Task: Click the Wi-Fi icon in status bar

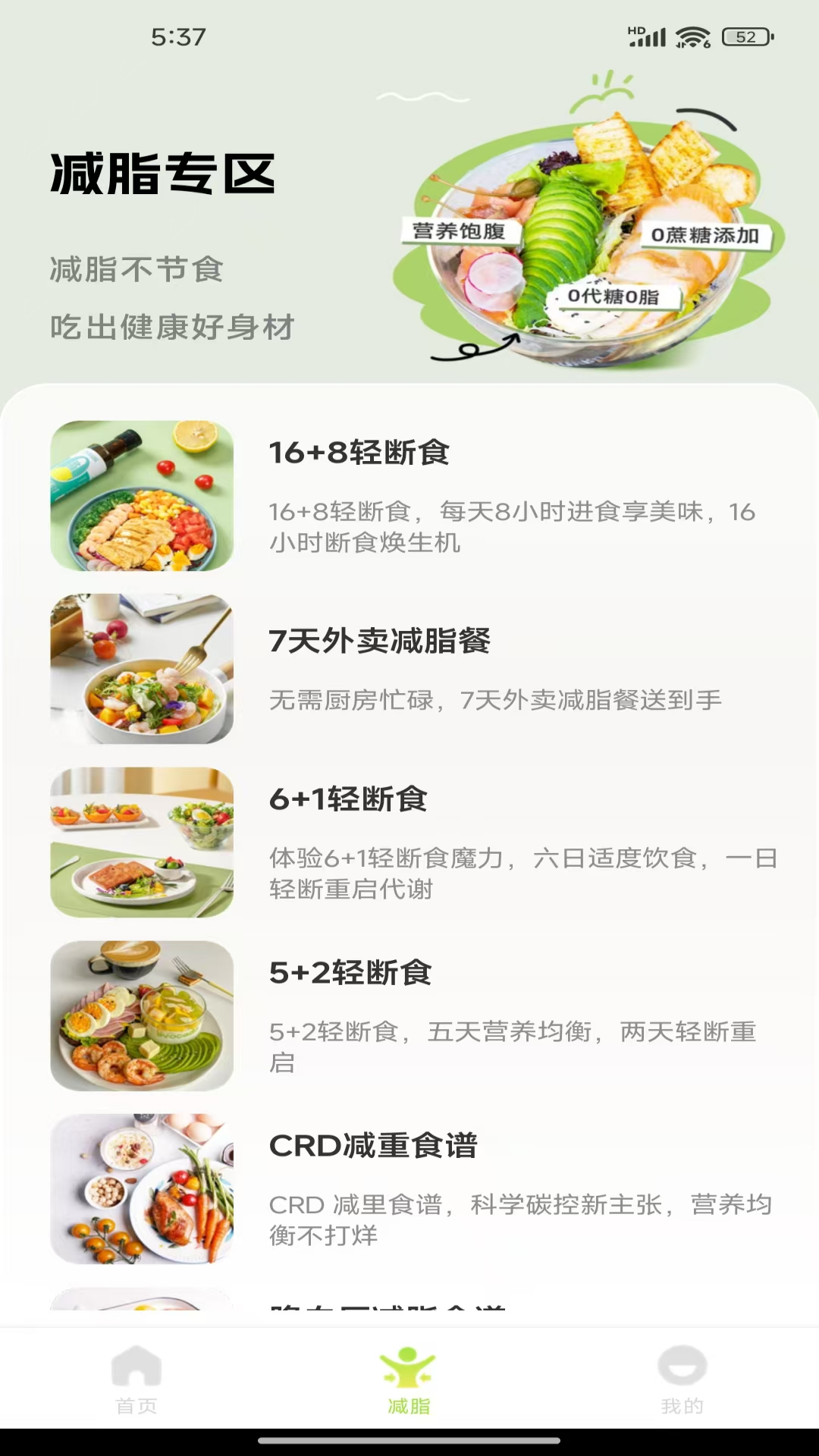Action: click(x=689, y=34)
